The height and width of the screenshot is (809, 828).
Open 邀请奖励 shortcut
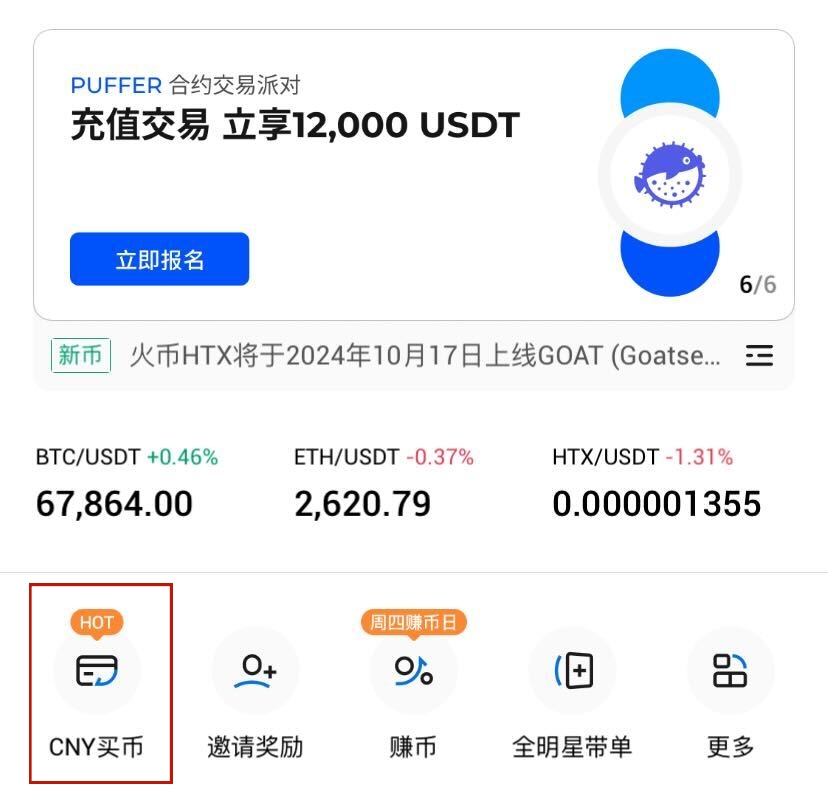pos(255,688)
